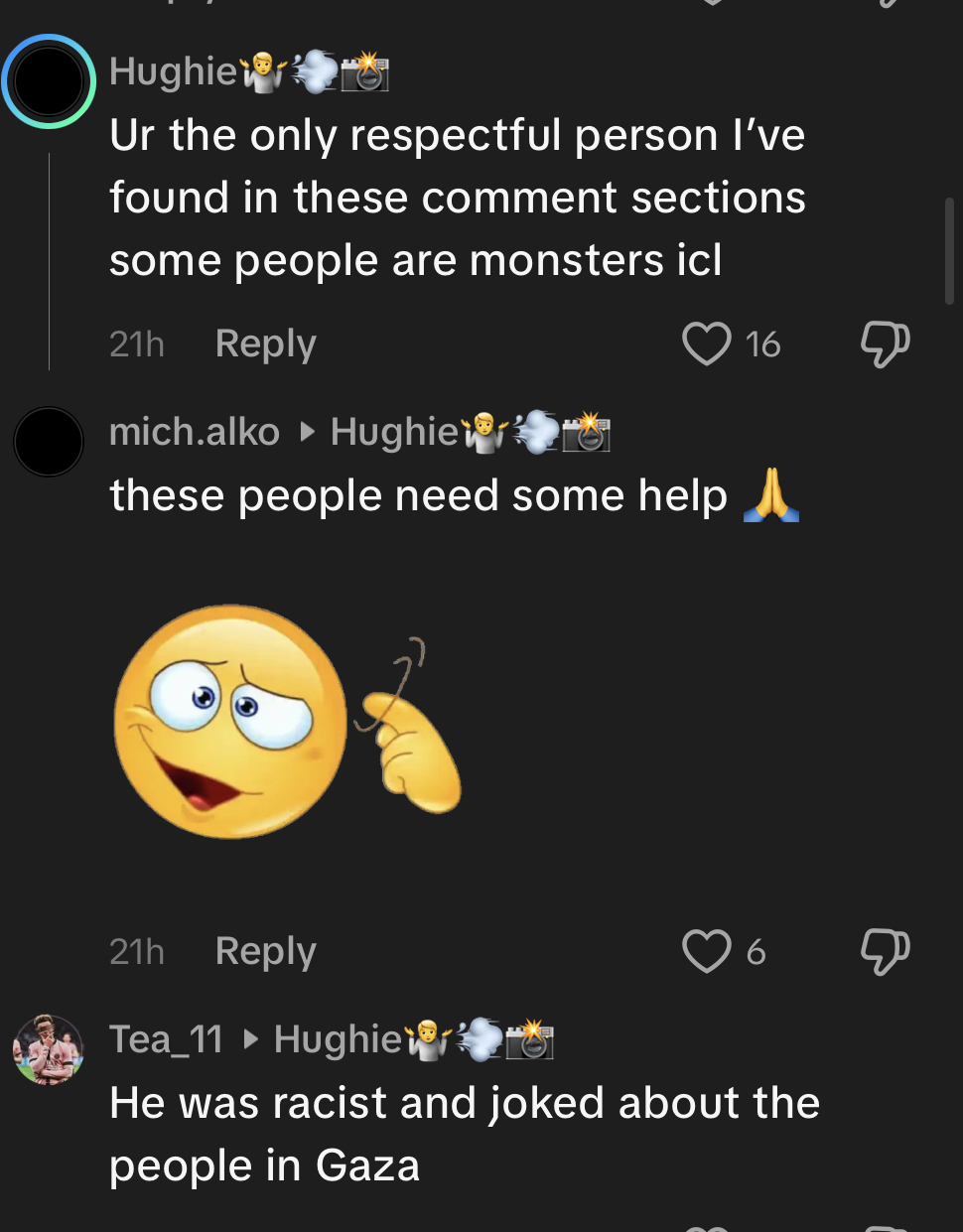
Task: View Tea_11 username profile
Action: click(x=166, y=1039)
